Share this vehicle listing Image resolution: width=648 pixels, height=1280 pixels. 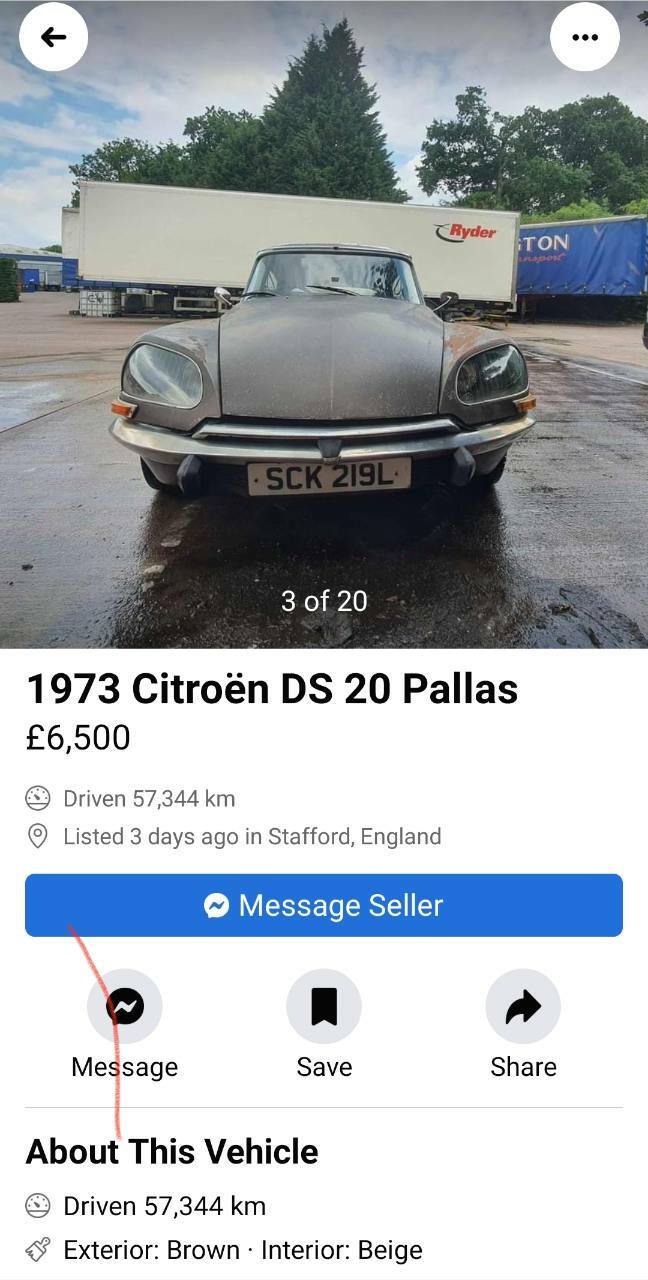coord(523,1006)
